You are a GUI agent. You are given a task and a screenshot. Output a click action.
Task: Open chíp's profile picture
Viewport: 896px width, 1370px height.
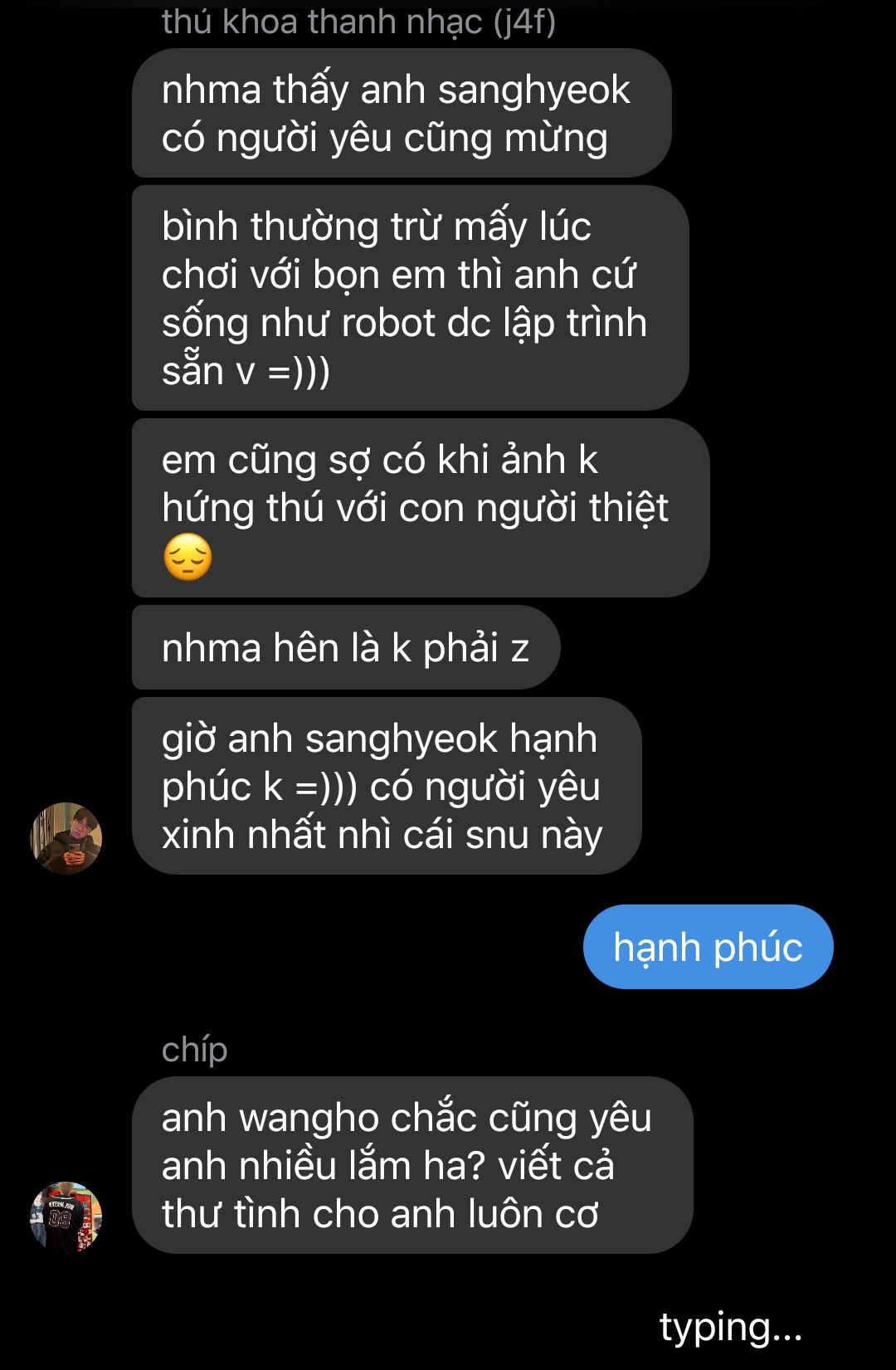tap(66, 1216)
